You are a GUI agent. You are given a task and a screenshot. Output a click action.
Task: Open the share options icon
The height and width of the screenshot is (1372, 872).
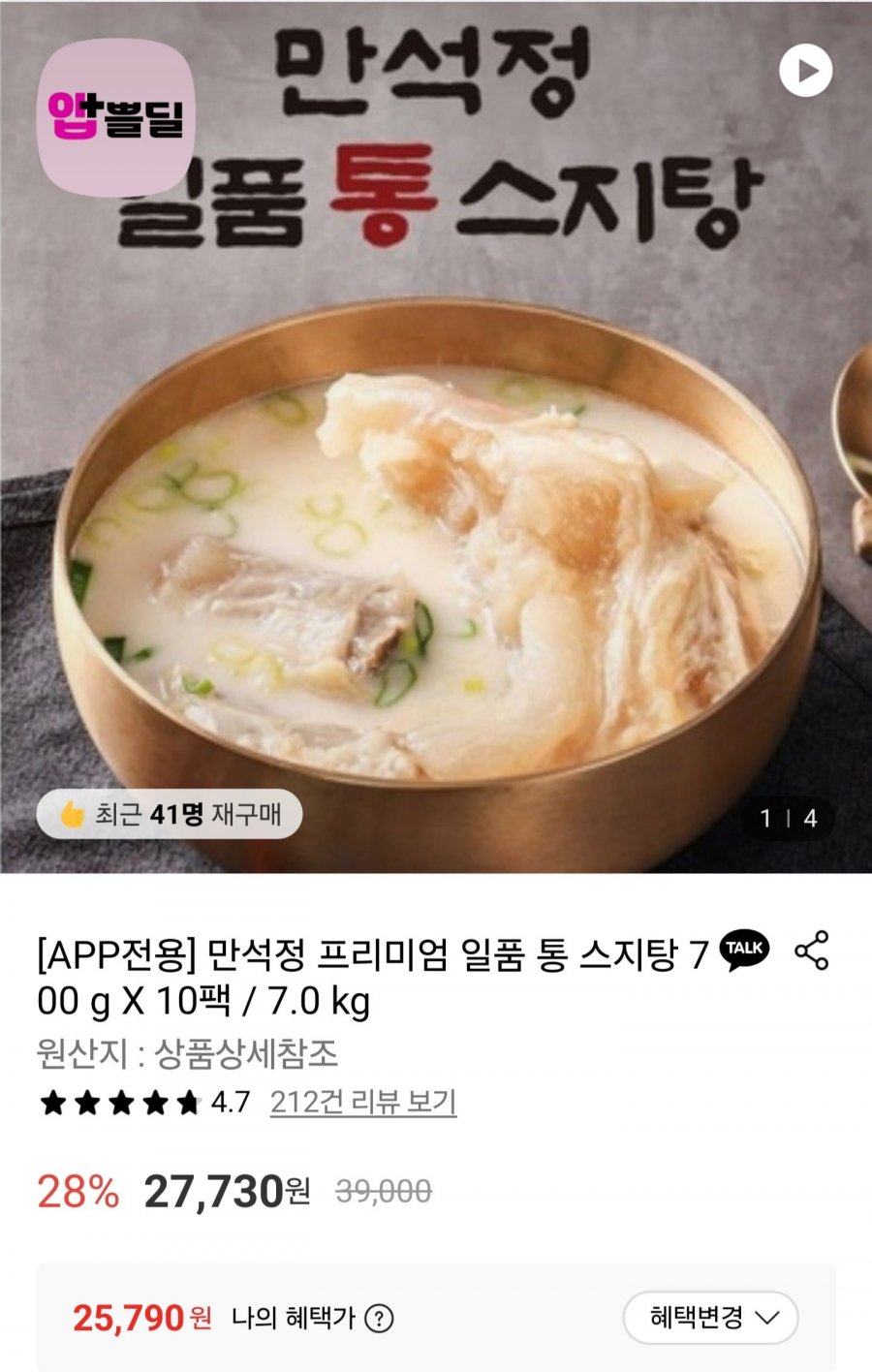812,951
